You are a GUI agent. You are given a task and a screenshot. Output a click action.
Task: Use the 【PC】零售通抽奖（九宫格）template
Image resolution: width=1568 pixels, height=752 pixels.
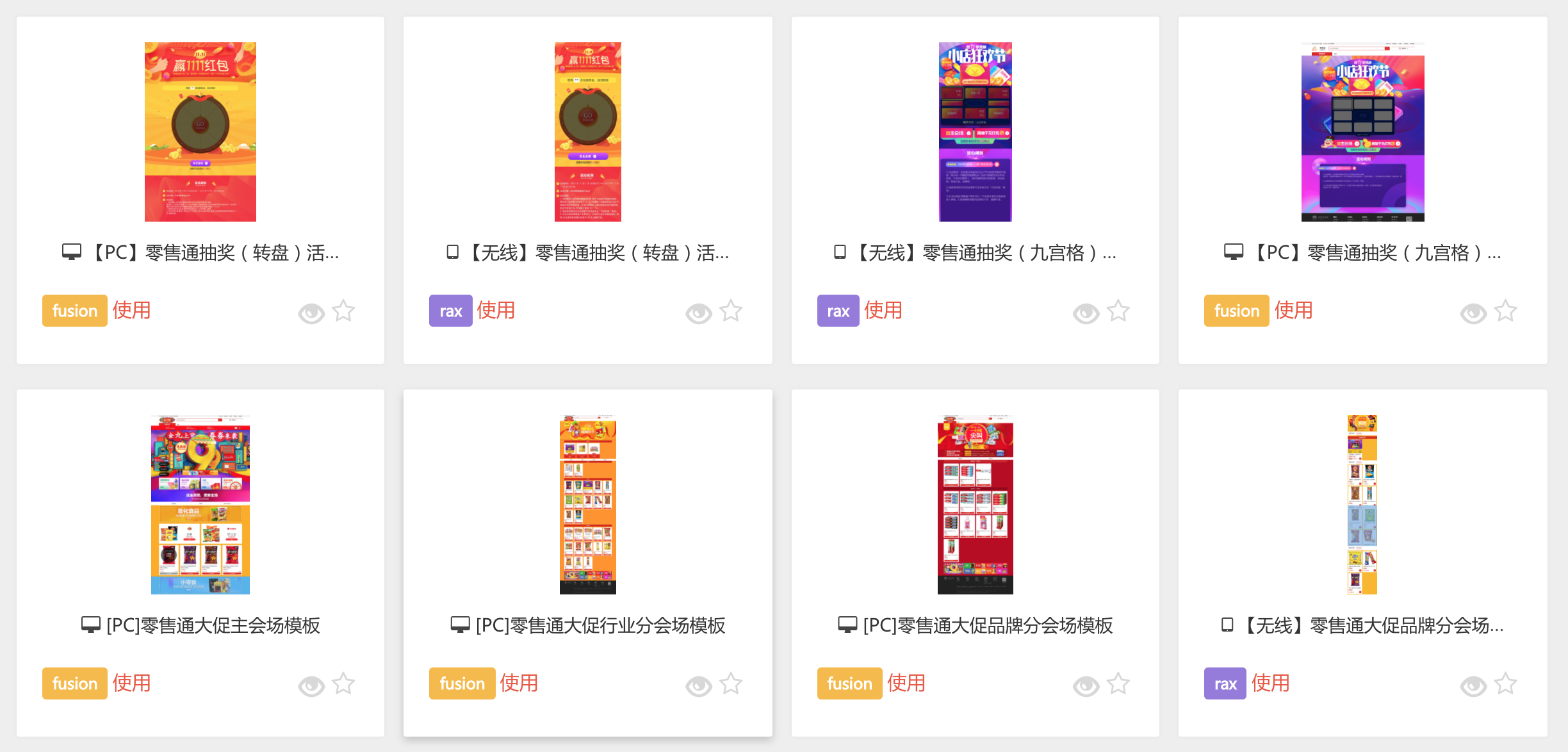coord(1293,311)
